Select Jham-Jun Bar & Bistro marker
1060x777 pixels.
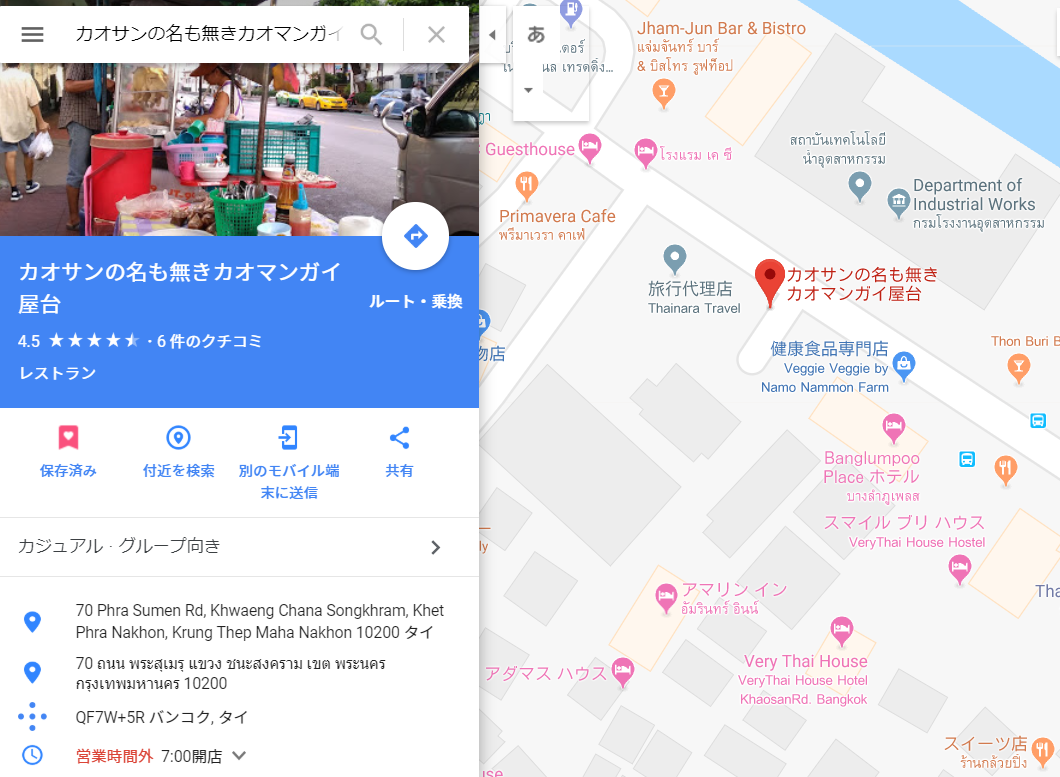pyautogui.click(x=662, y=93)
